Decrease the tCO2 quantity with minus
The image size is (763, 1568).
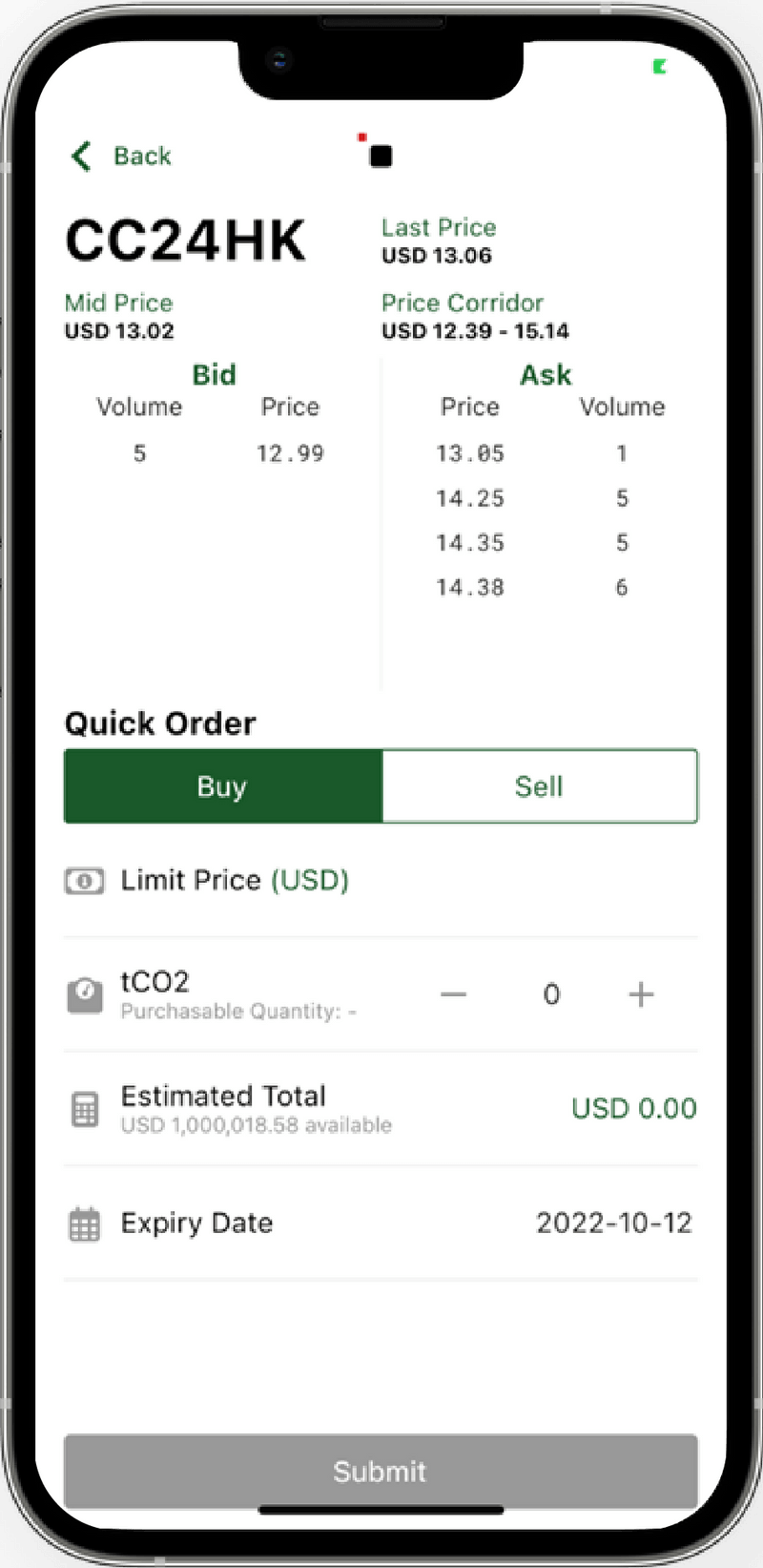(454, 994)
